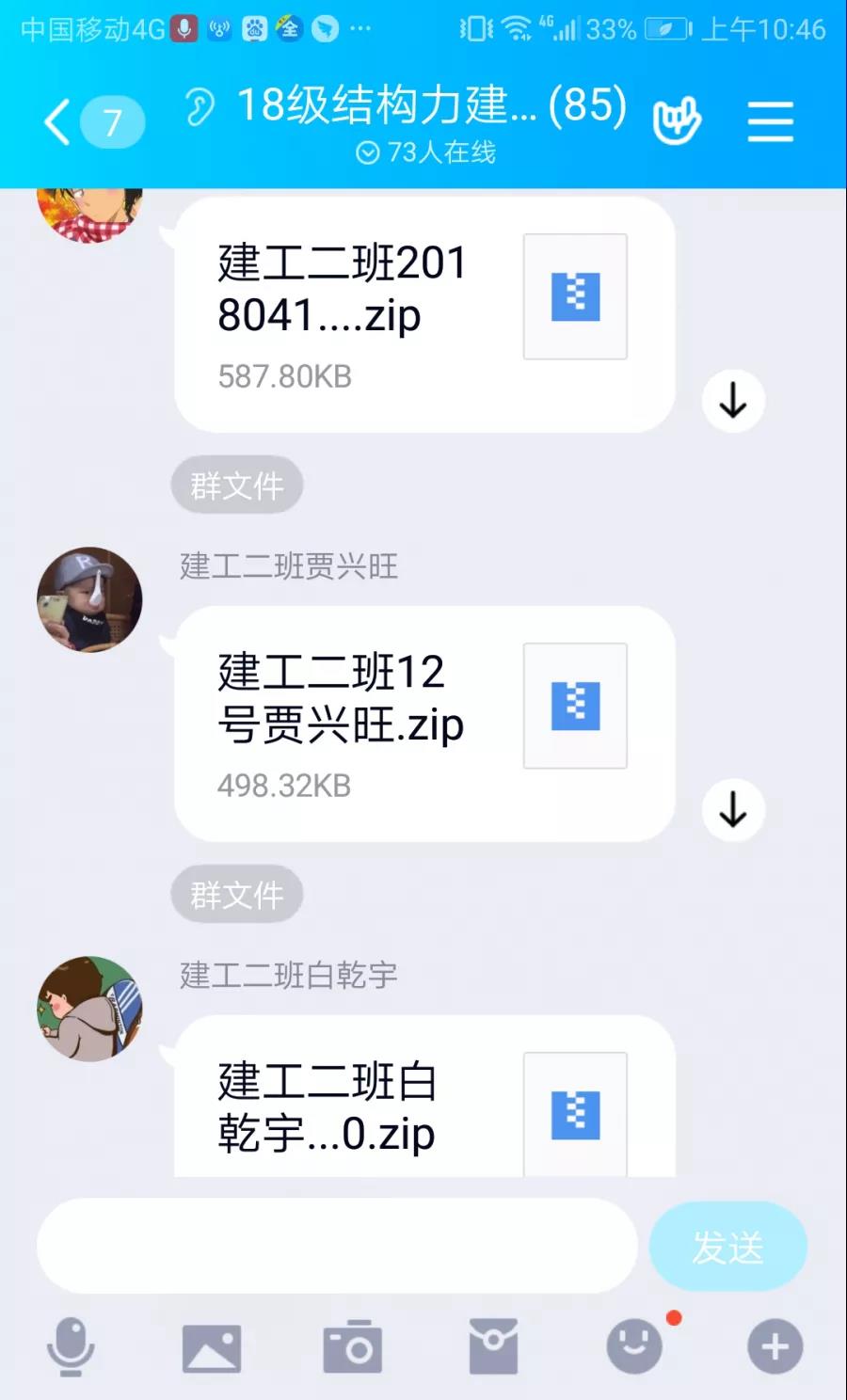This screenshot has width=847, height=1400.
Task: Open file 建工二班12号贾兴旺.zip
Action: pos(423,723)
